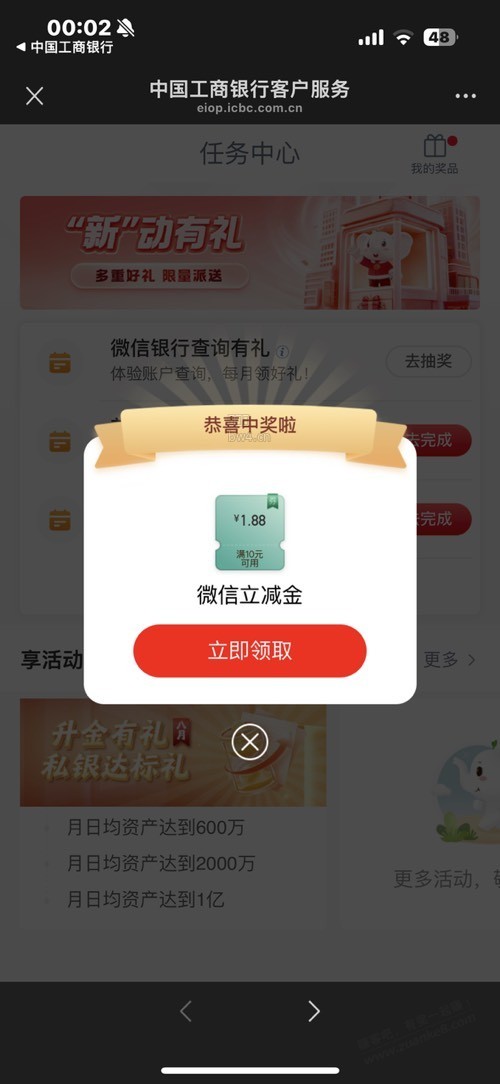
Task: Dismiss the prize popup
Action: click(x=250, y=742)
